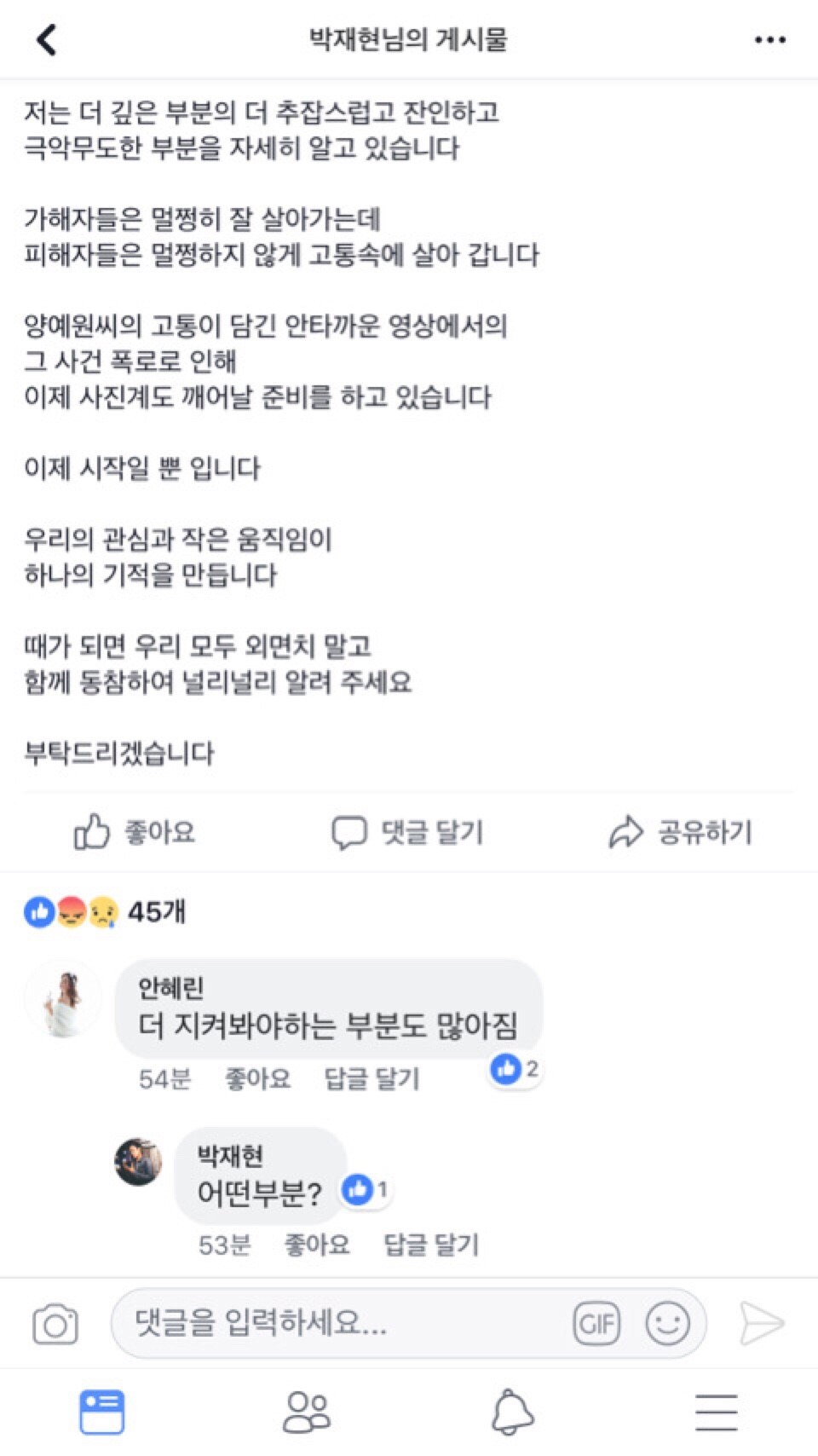
Task: Go back from 박재현's post
Action: (47, 39)
